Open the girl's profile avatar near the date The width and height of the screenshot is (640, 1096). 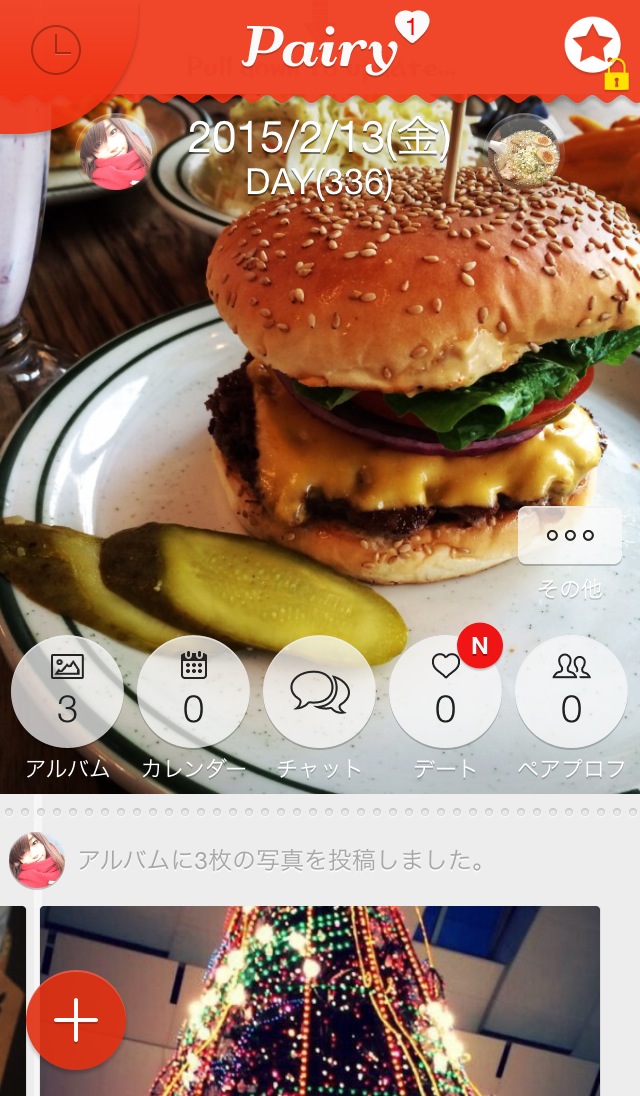click(x=116, y=152)
